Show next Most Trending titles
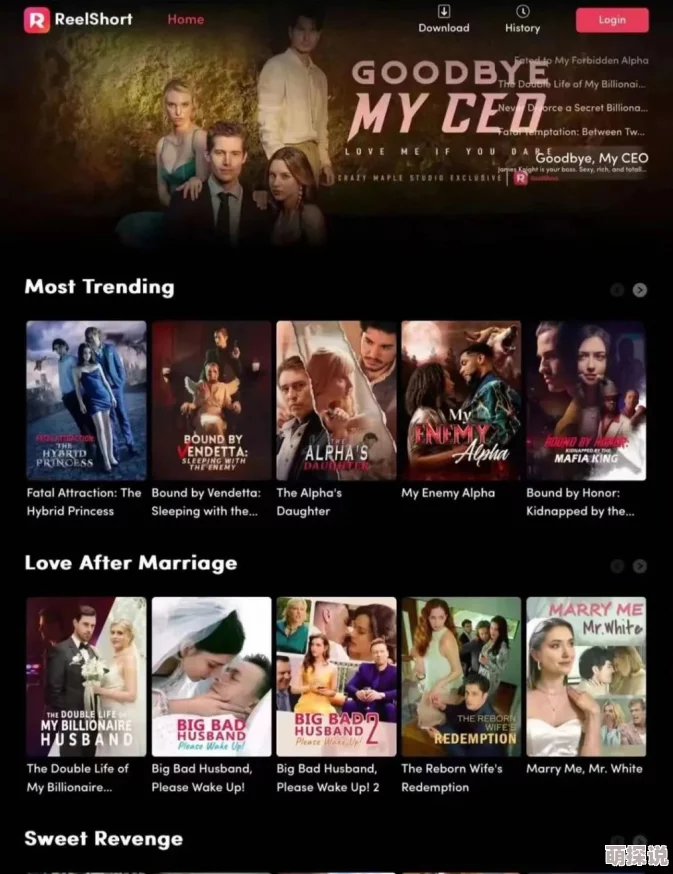 640,290
